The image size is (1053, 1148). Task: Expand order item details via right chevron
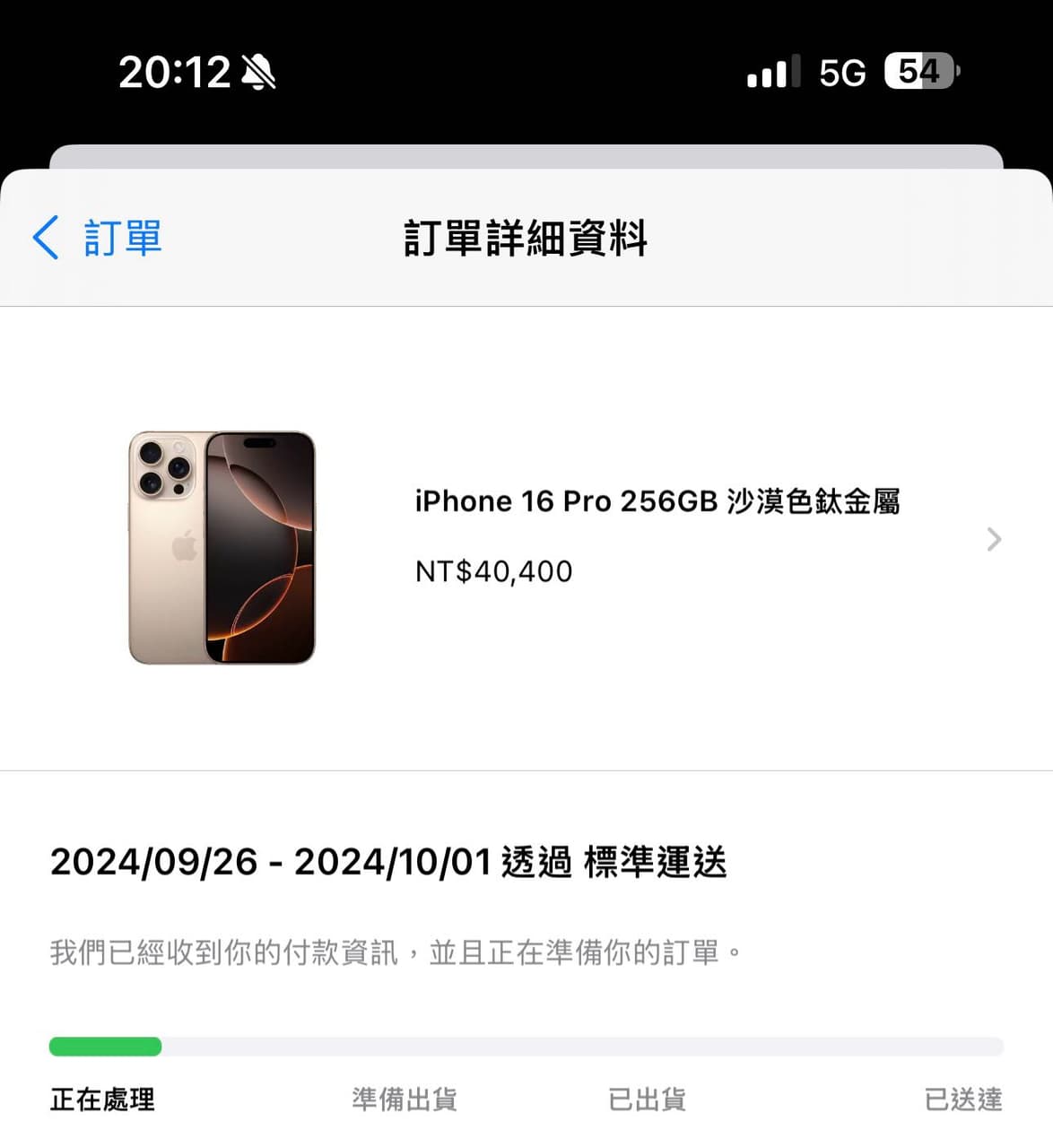pos(993,539)
